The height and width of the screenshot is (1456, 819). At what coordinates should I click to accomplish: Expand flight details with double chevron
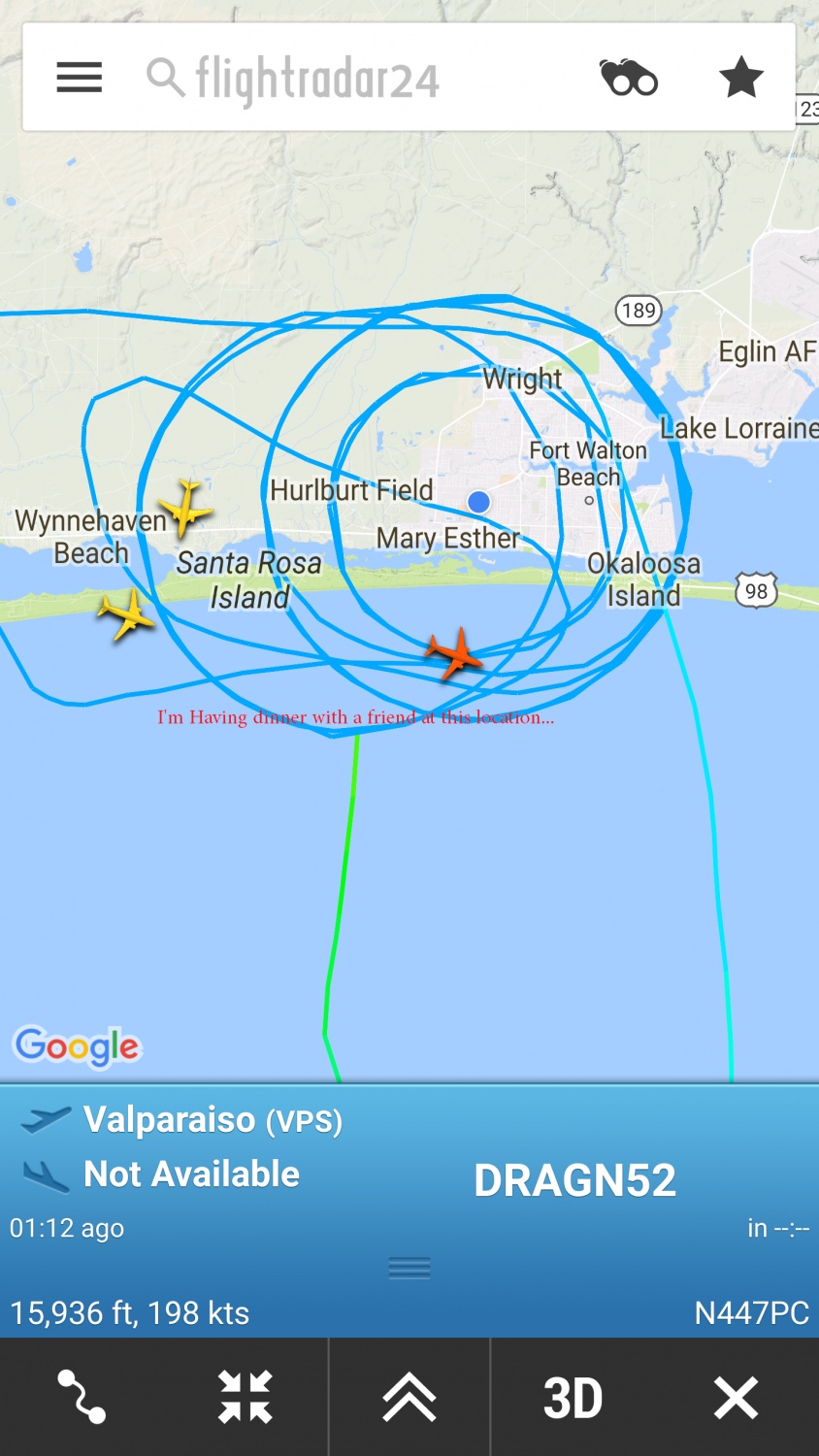pos(409,1397)
